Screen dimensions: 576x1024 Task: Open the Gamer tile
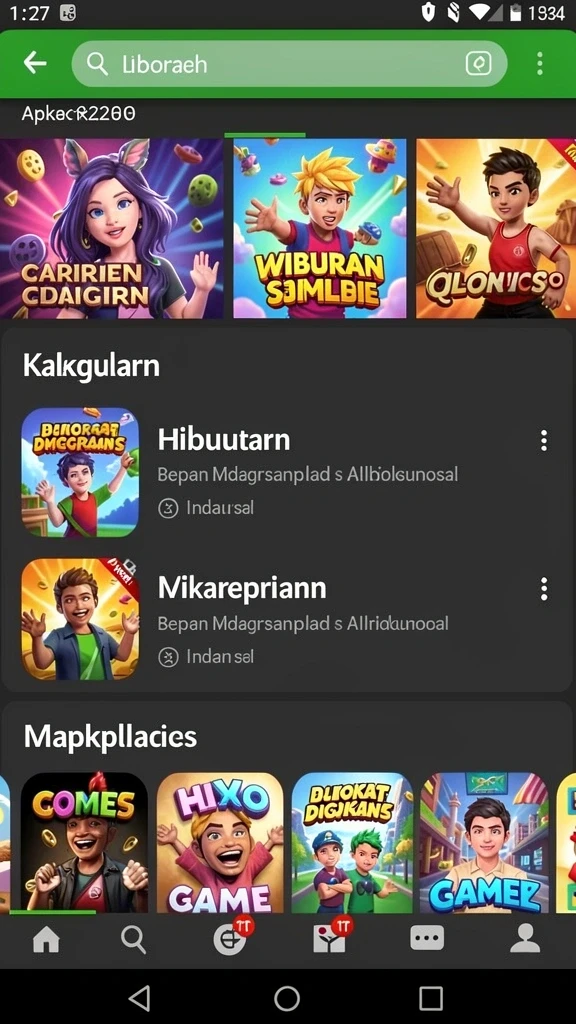[484, 842]
